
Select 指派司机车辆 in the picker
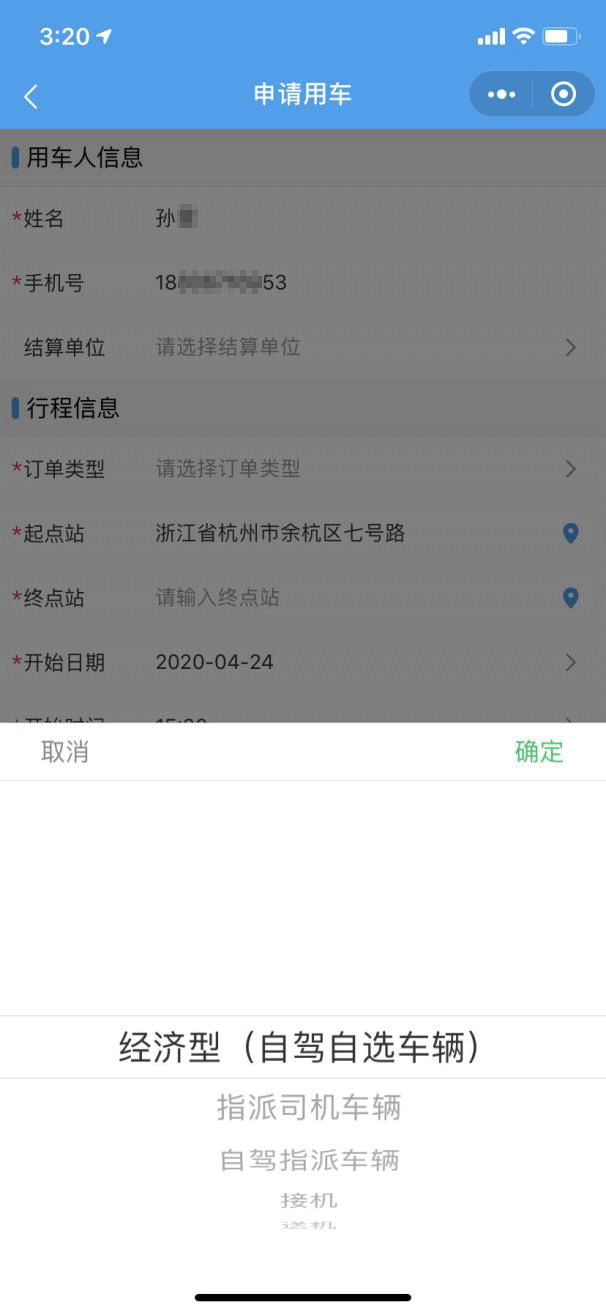coord(309,1108)
